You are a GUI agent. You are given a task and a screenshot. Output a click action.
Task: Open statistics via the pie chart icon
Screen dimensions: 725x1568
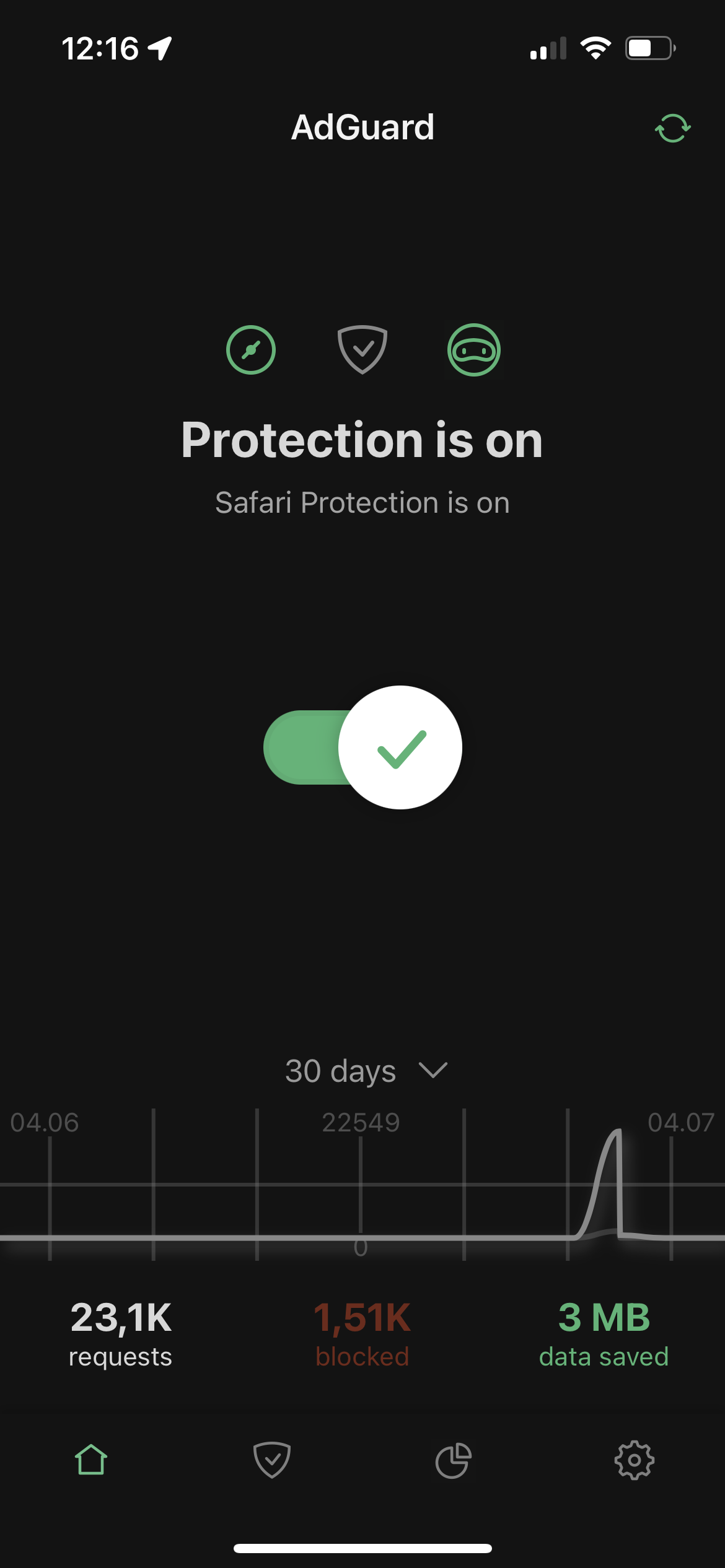click(x=453, y=1460)
